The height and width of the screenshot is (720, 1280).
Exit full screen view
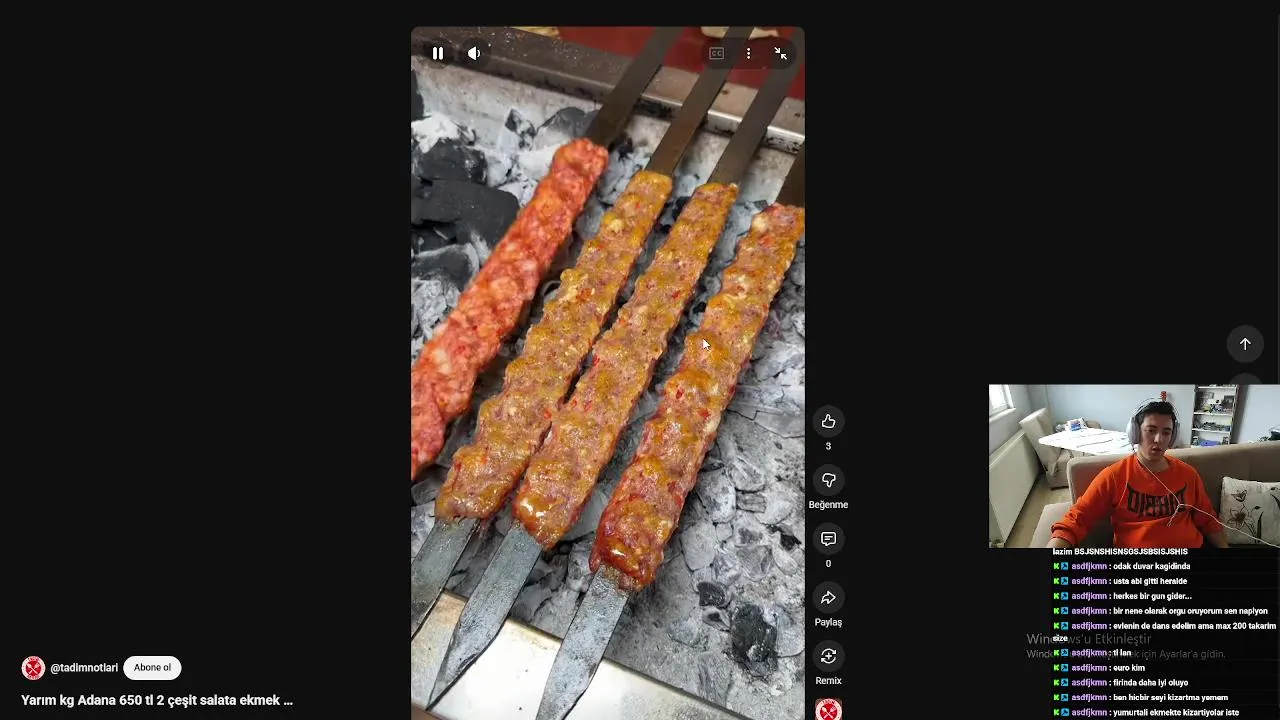(x=780, y=53)
